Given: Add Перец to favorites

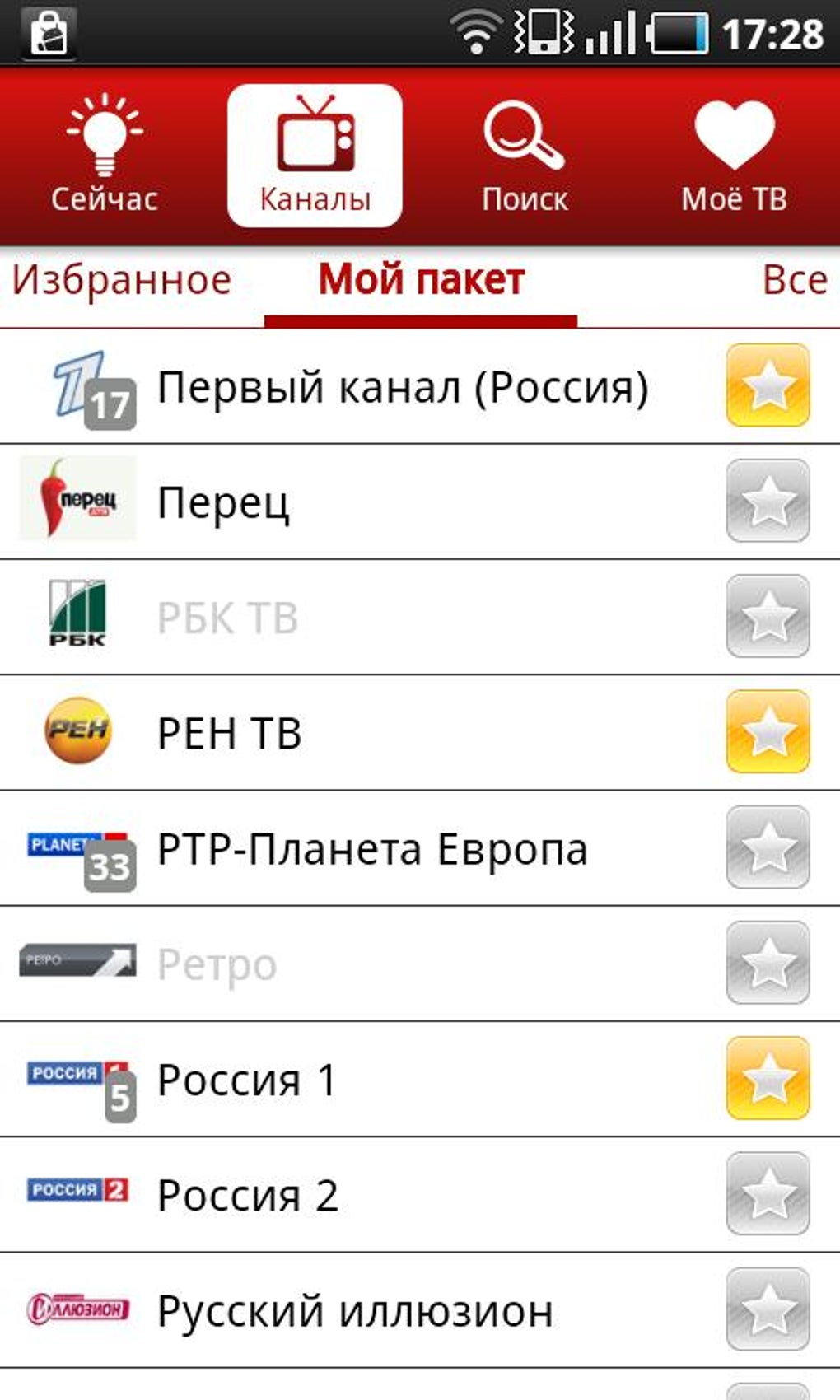Looking at the screenshot, I should (x=768, y=501).
